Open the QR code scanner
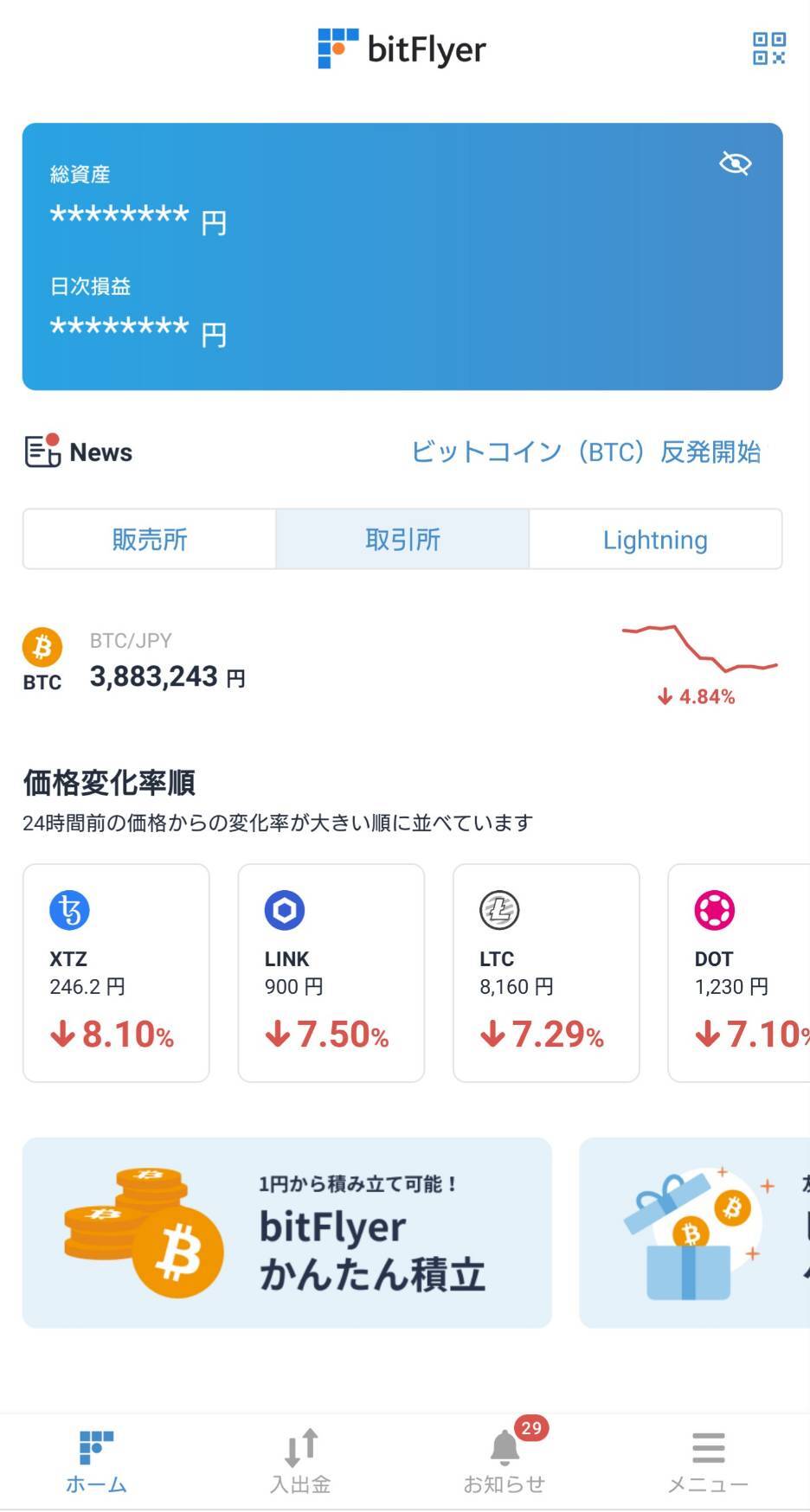Screen dimensions: 810x1512 tap(768, 48)
